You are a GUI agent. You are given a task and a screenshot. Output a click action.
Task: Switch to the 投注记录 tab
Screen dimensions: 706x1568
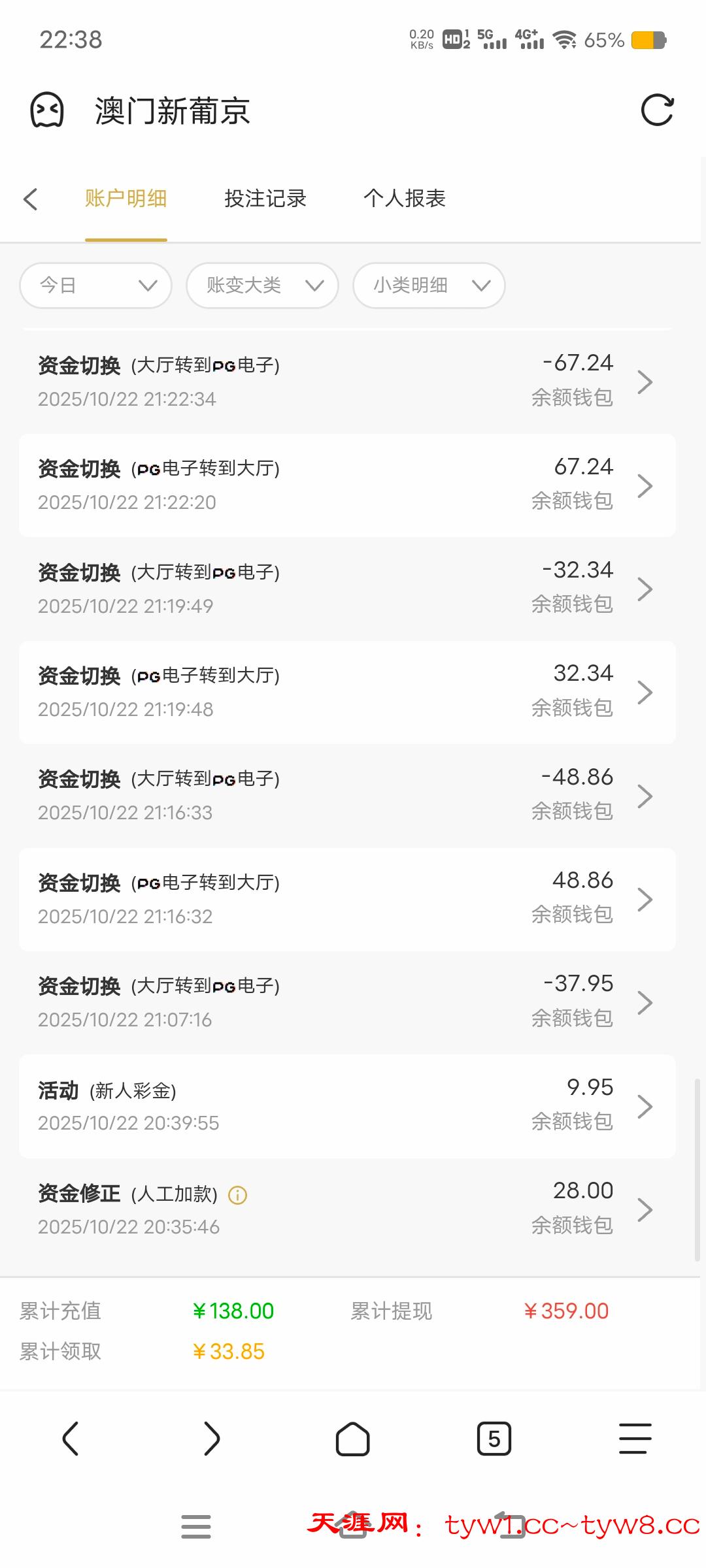click(265, 199)
